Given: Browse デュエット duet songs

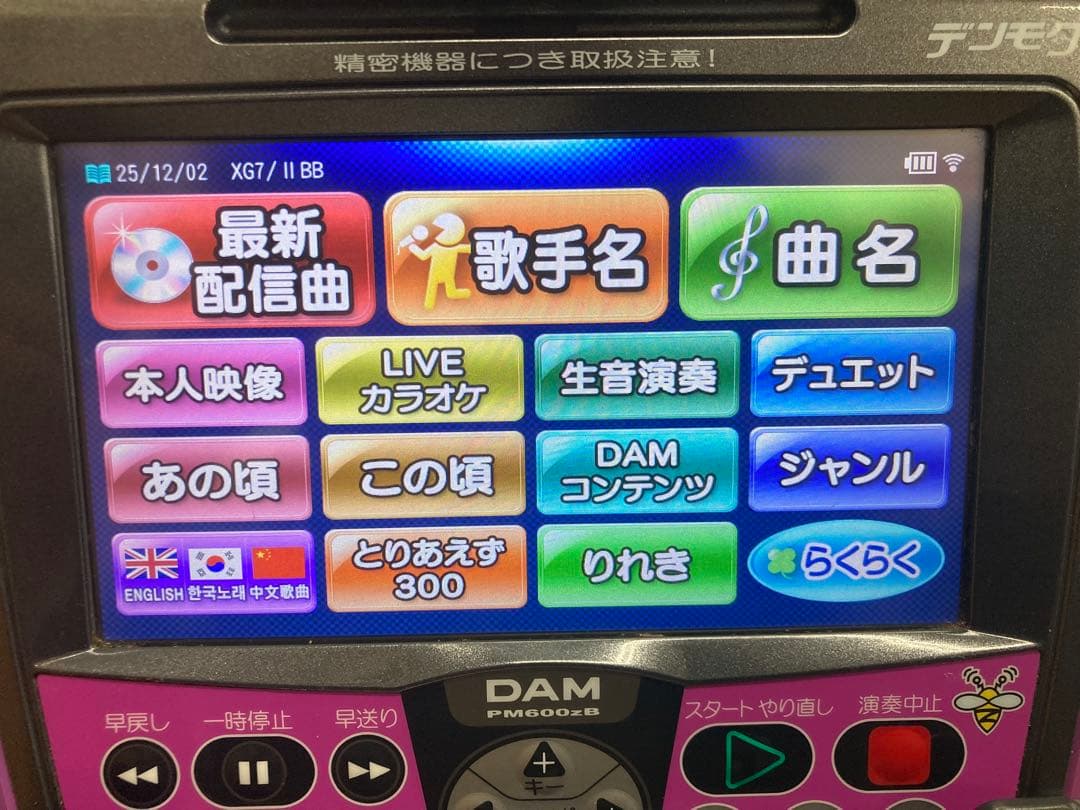Looking at the screenshot, I should tap(852, 372).
